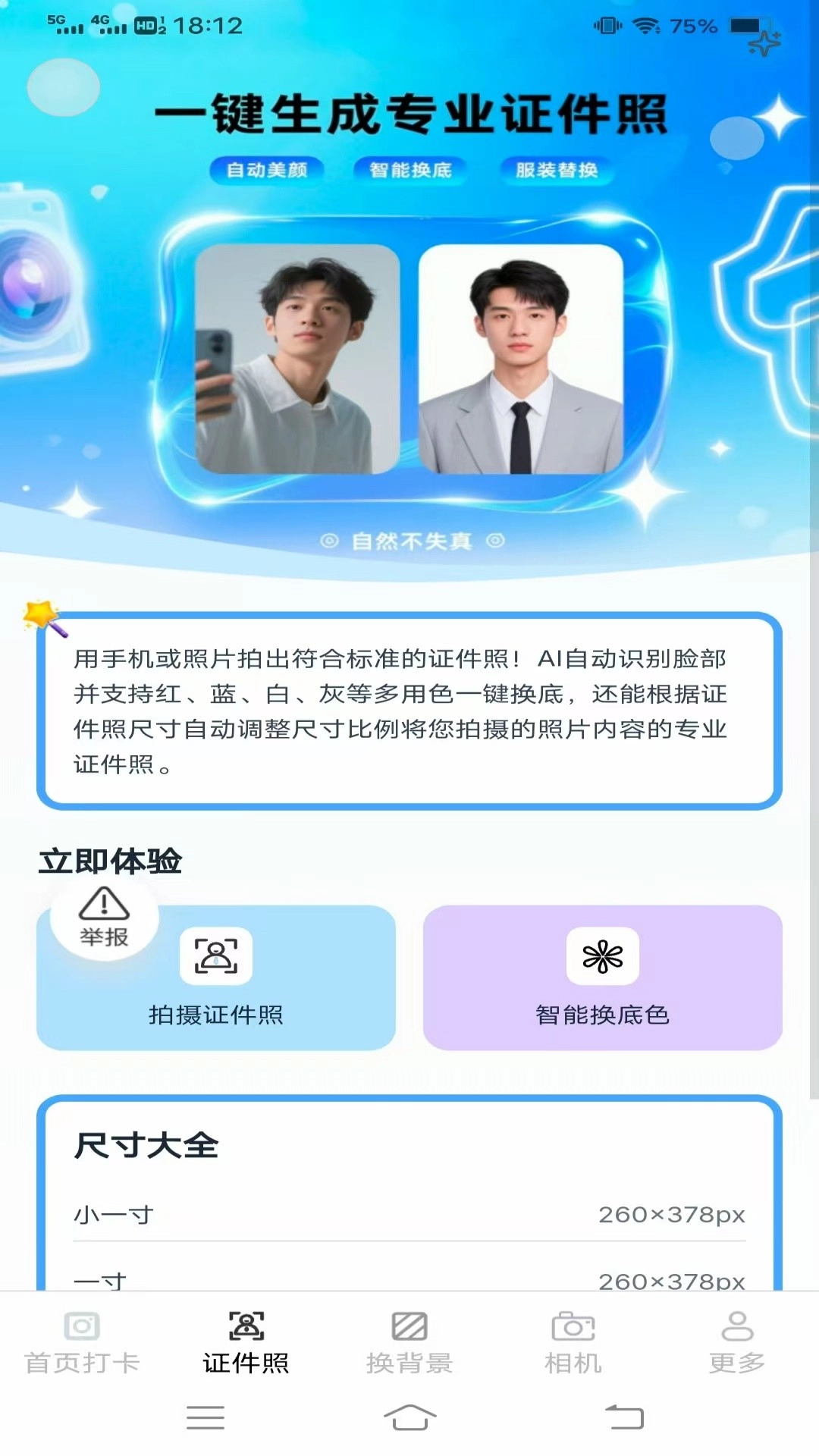Tap the flower icon for 智能换底色
This screenshot has width=819, height=1456.
[x=603, y=957]
